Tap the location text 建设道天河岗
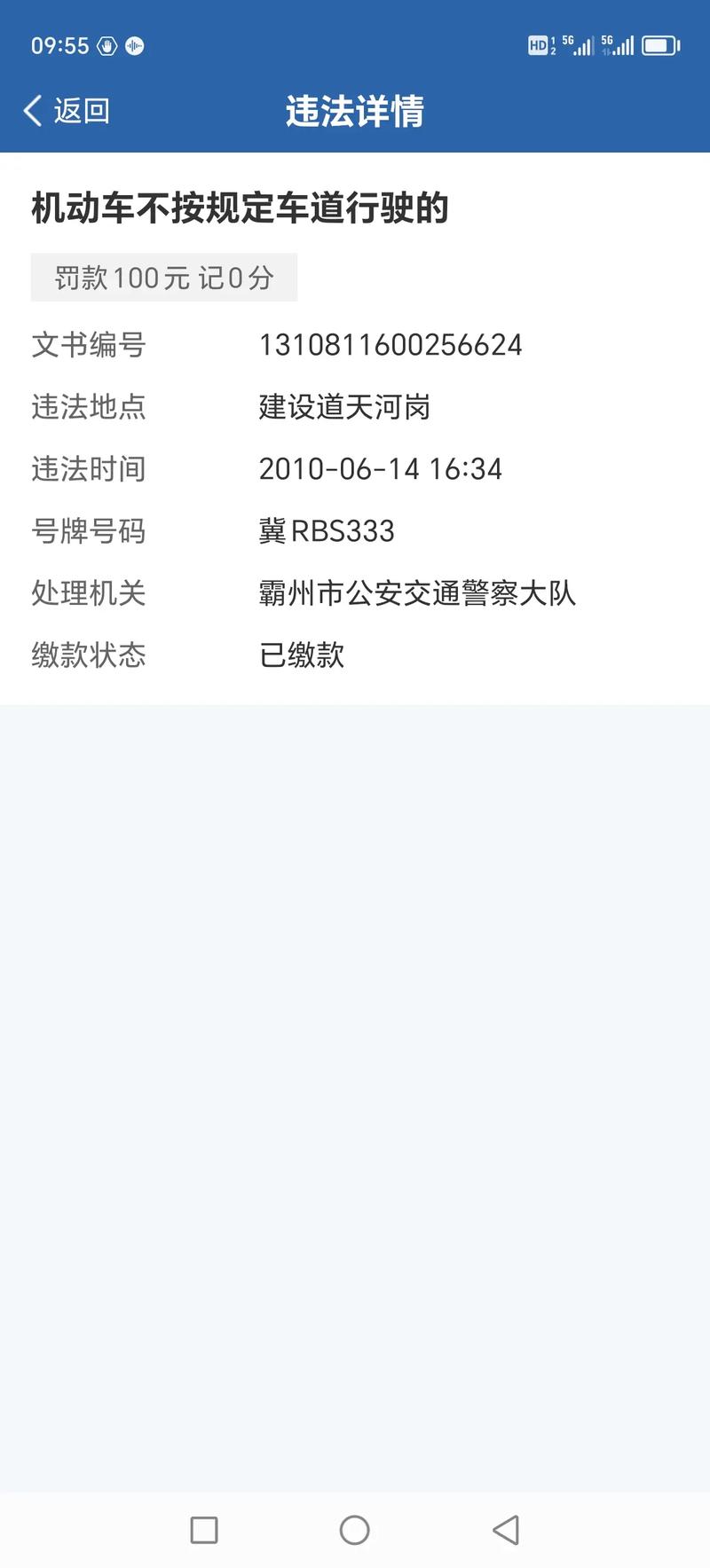 pyautogui.click(x=343, y=407)
